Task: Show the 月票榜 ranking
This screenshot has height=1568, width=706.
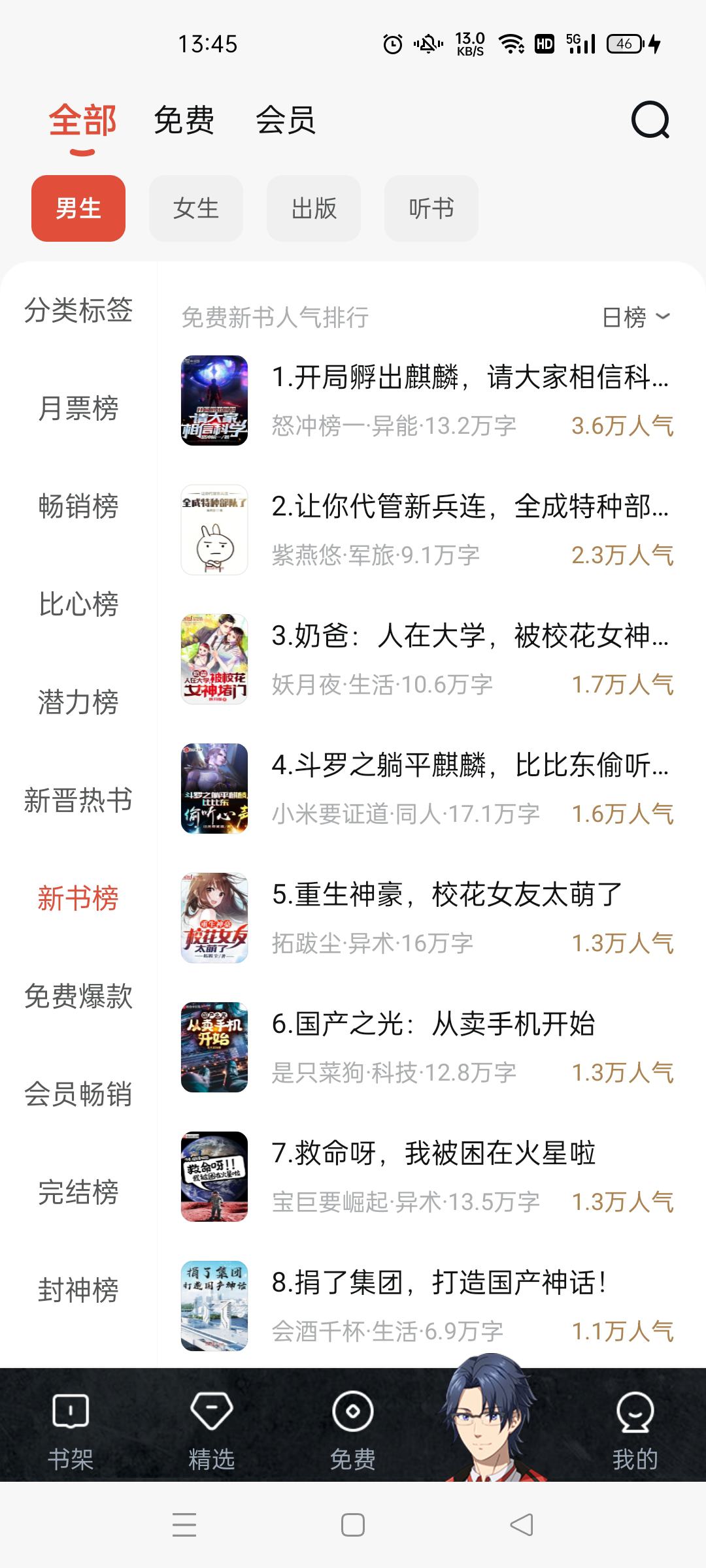Action: pos(78,408)
